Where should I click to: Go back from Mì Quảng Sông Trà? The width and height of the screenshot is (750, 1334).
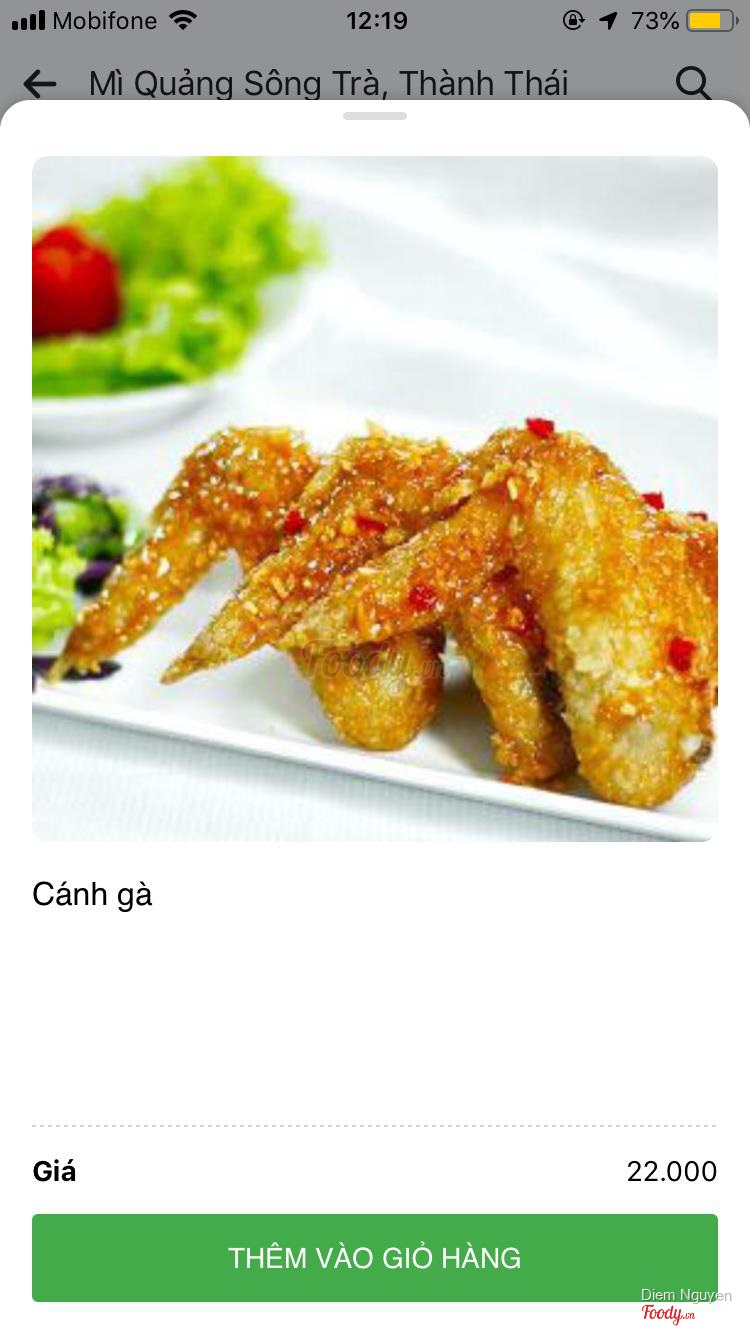(x=40, y=84)
